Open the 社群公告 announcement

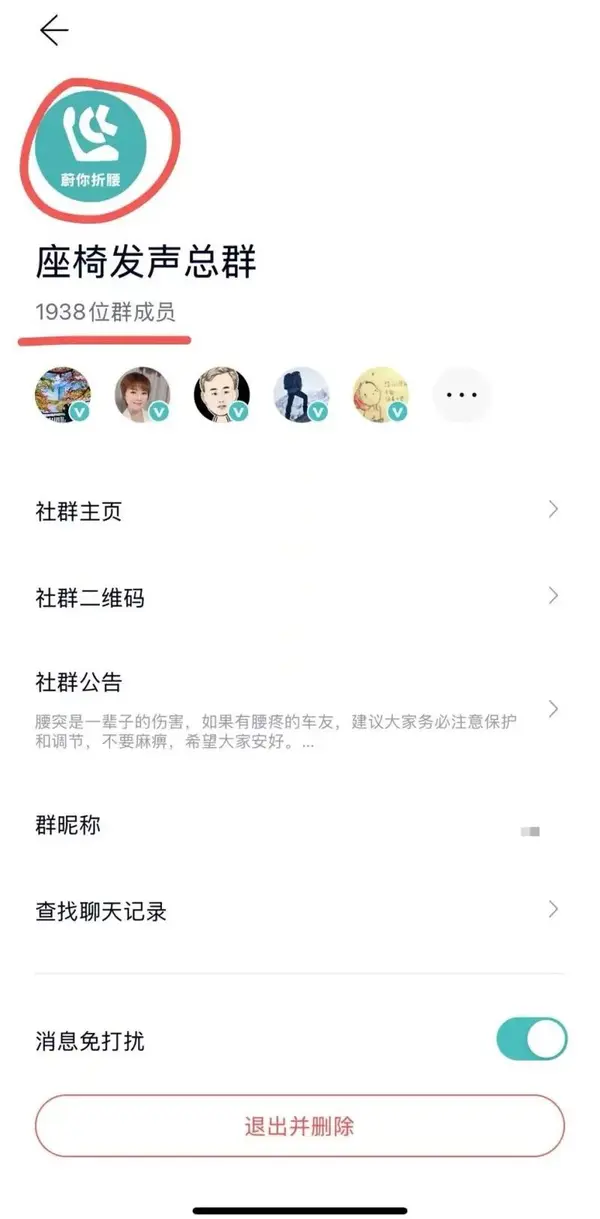tap(300, 710)
